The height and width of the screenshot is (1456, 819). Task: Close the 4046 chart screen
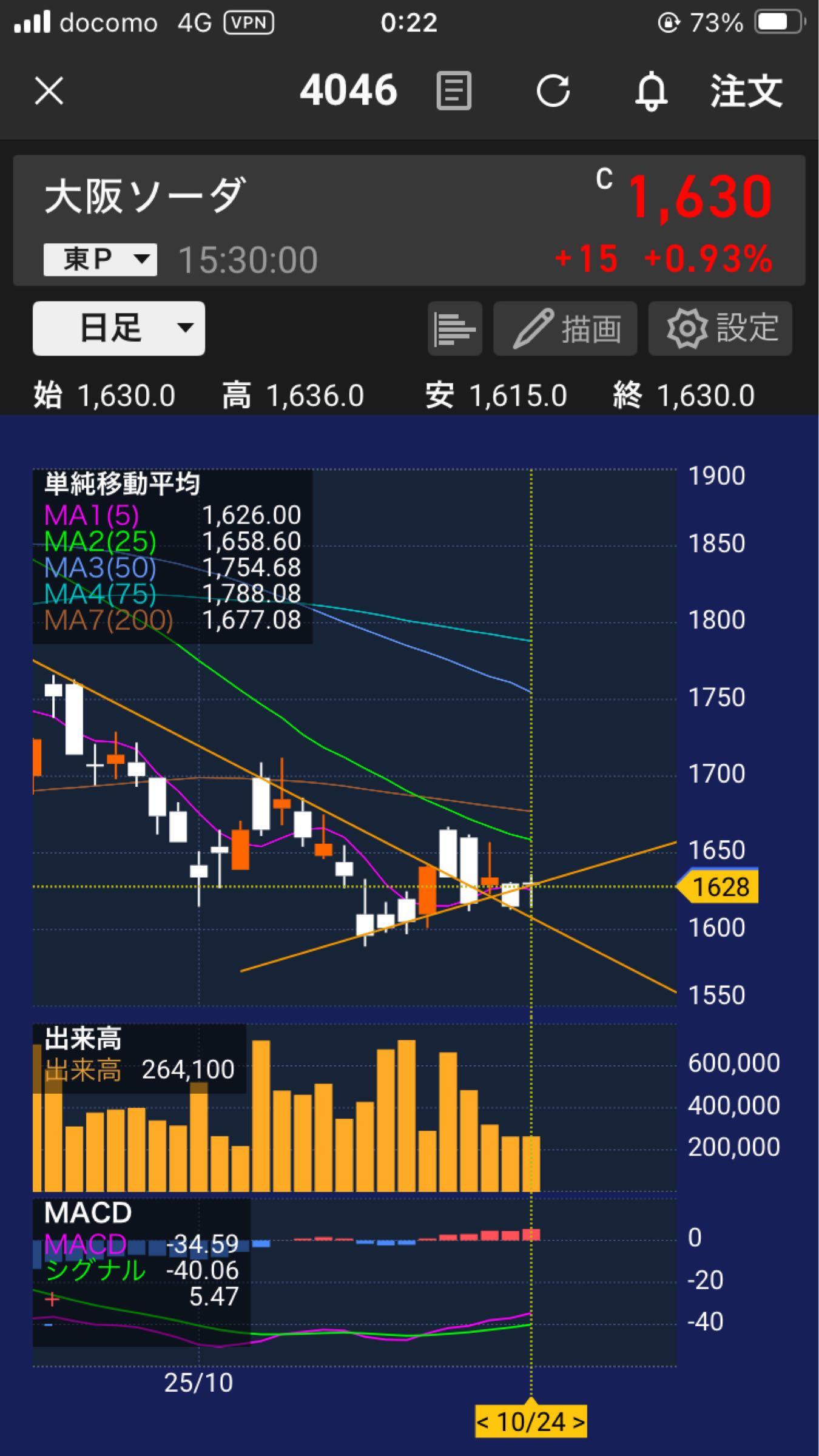(49, 92)
